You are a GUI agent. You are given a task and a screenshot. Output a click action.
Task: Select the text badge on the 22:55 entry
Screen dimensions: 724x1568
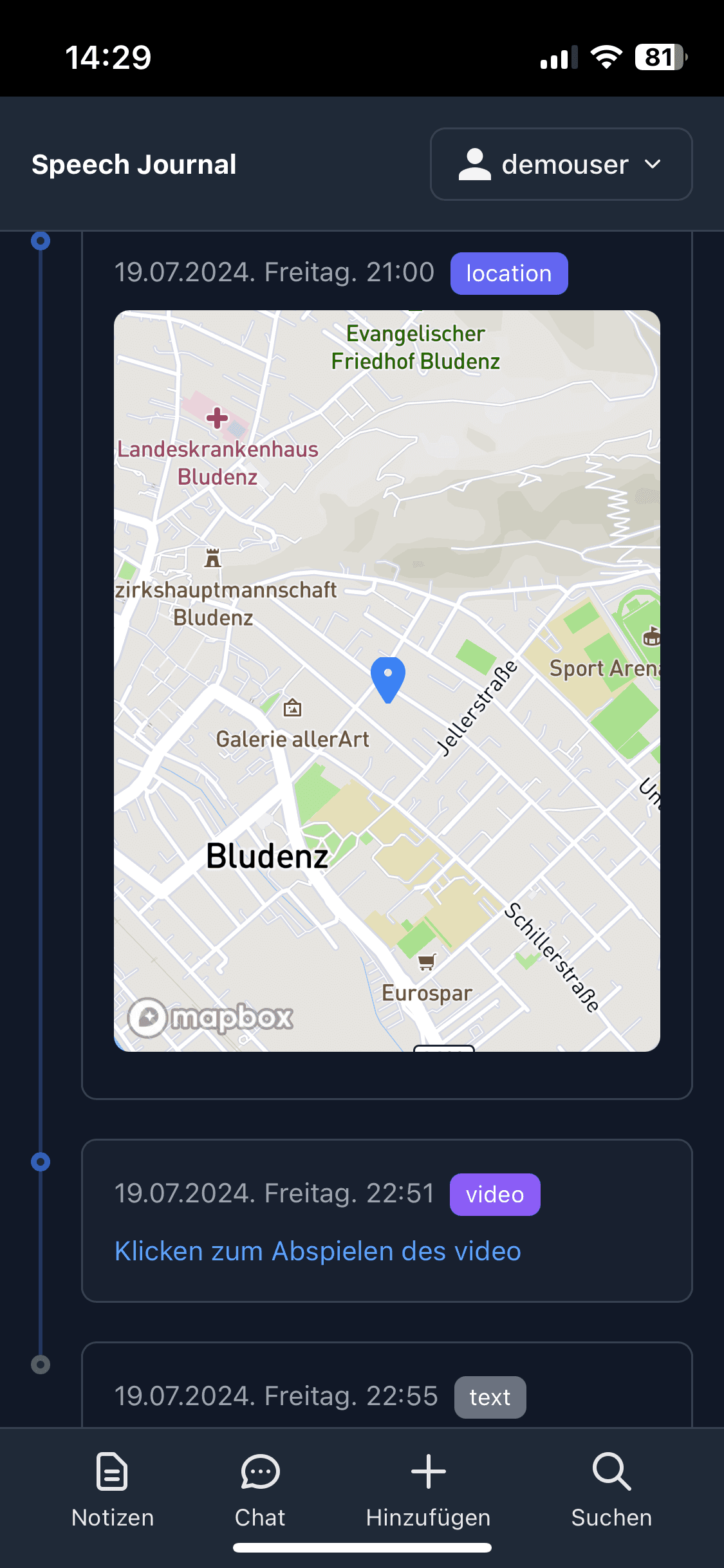pyautogui.click(x=490, y=1397)
